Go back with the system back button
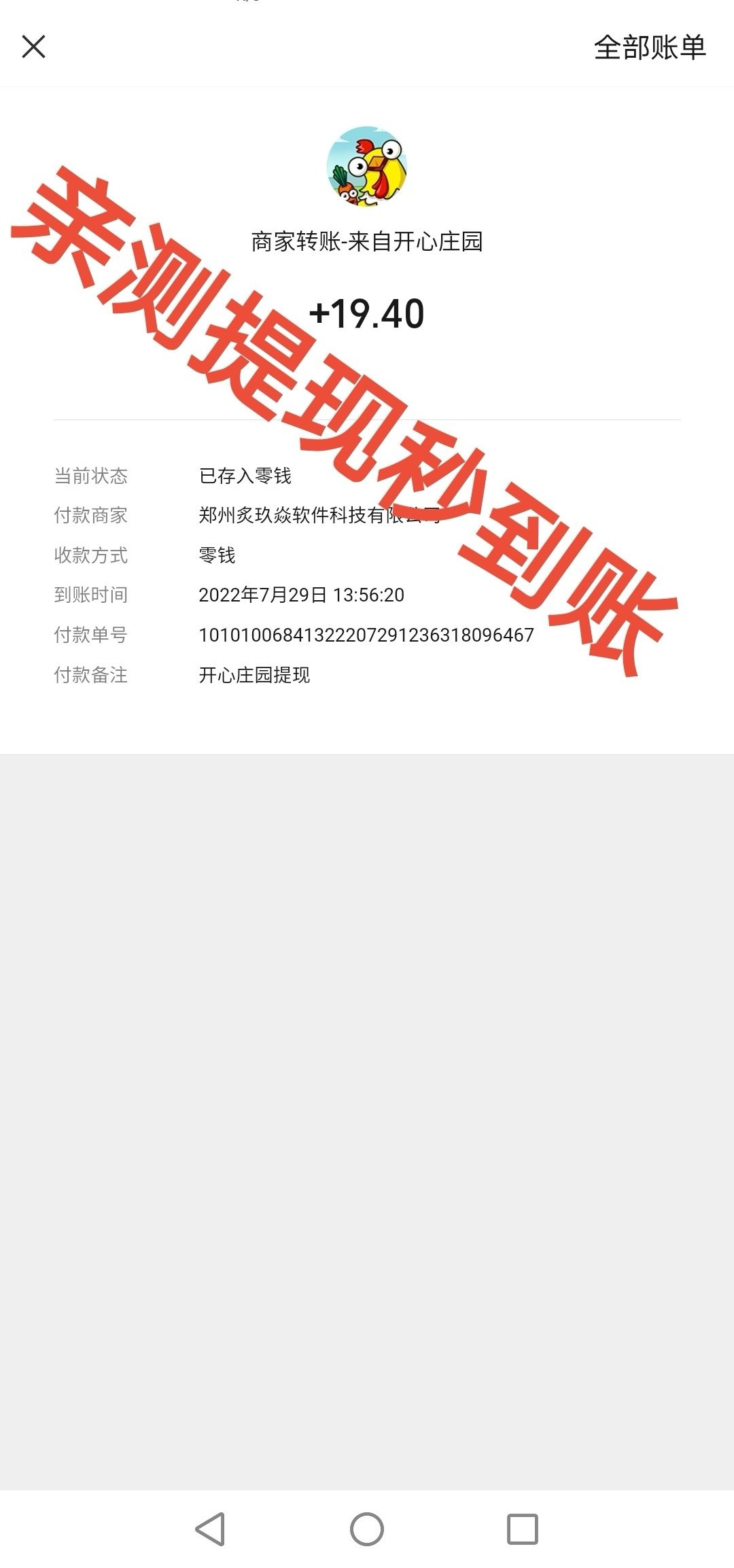 (211, 1529)
